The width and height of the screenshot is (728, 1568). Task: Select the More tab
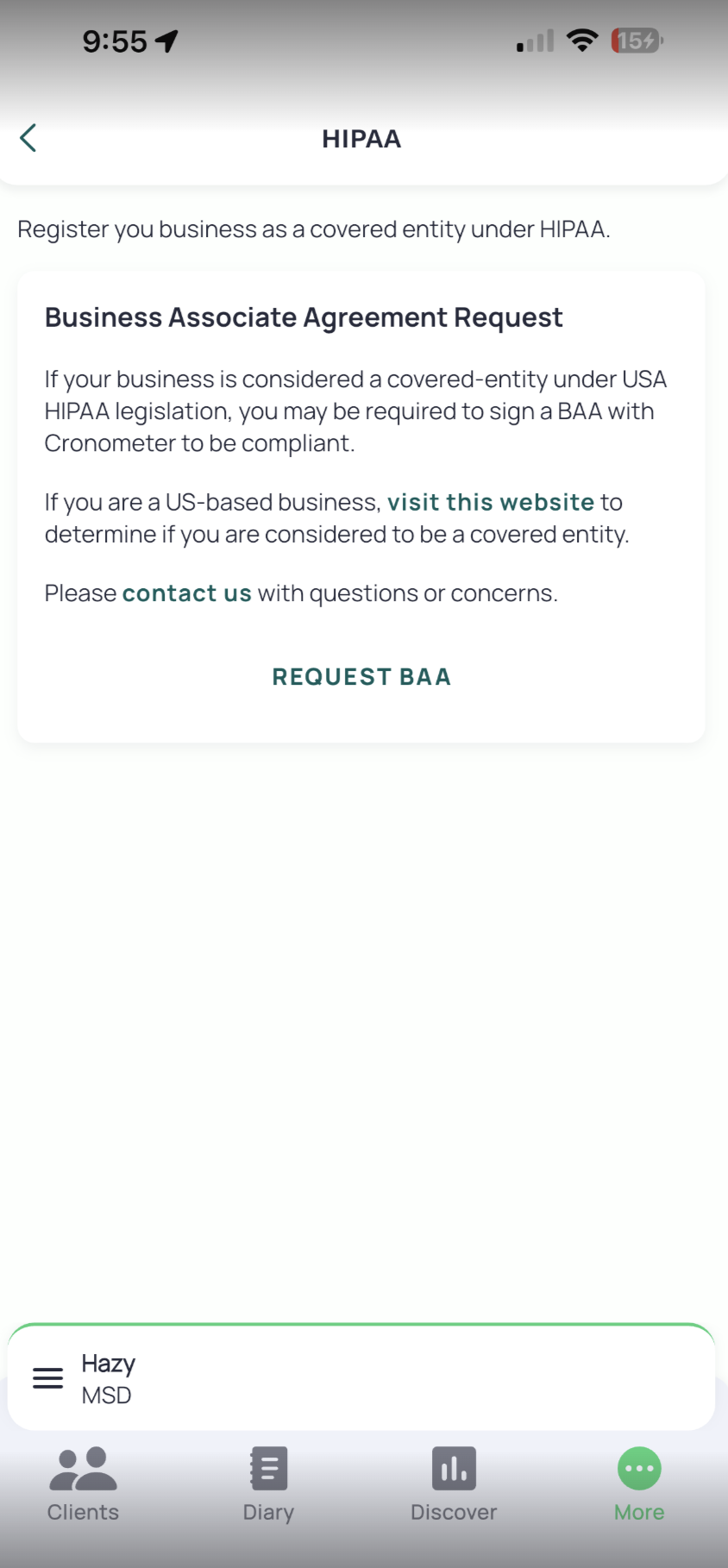tap(639, 1485)
